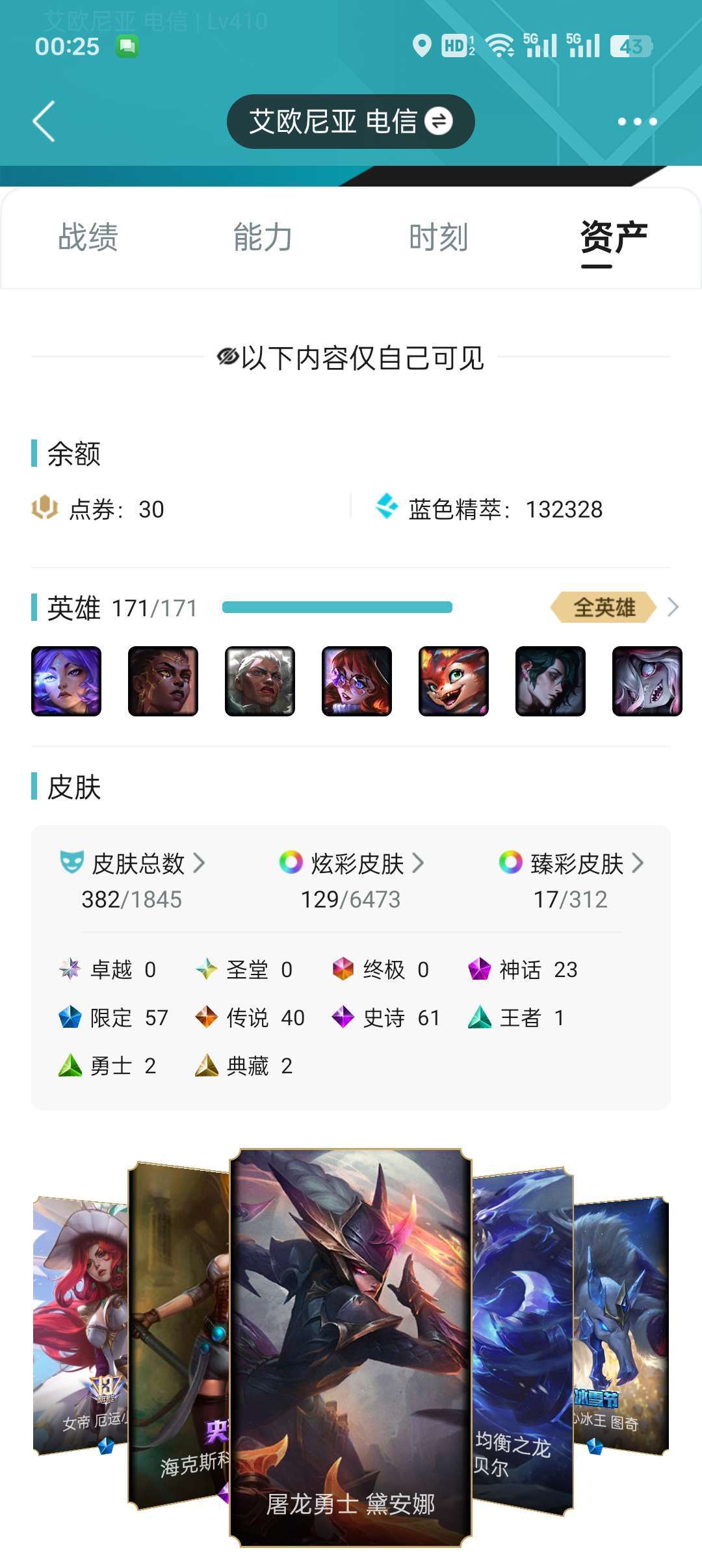Open the 全英雄 heroes list
The width and height of the screenshot is (702, 1568).
point(611,608)
